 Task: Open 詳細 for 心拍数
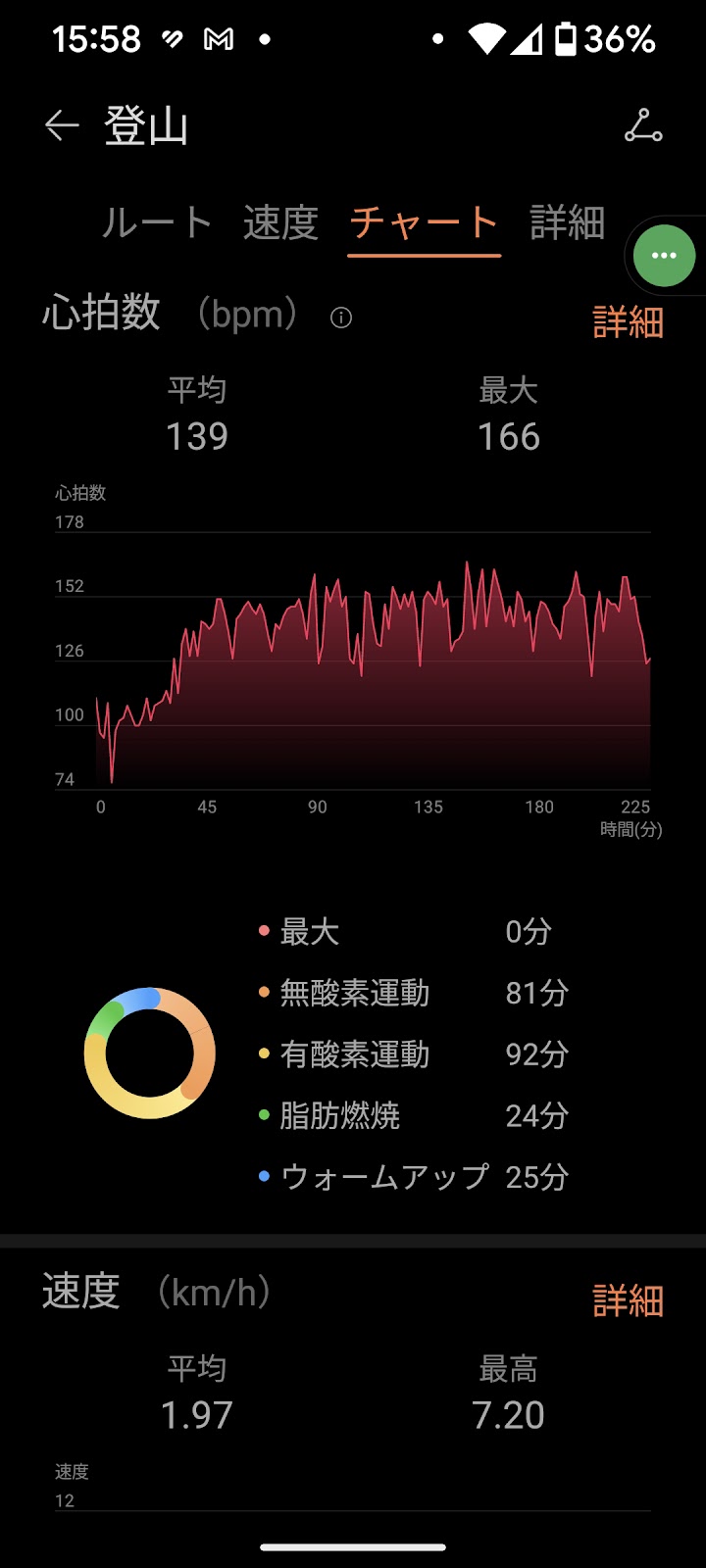(628, 322)
